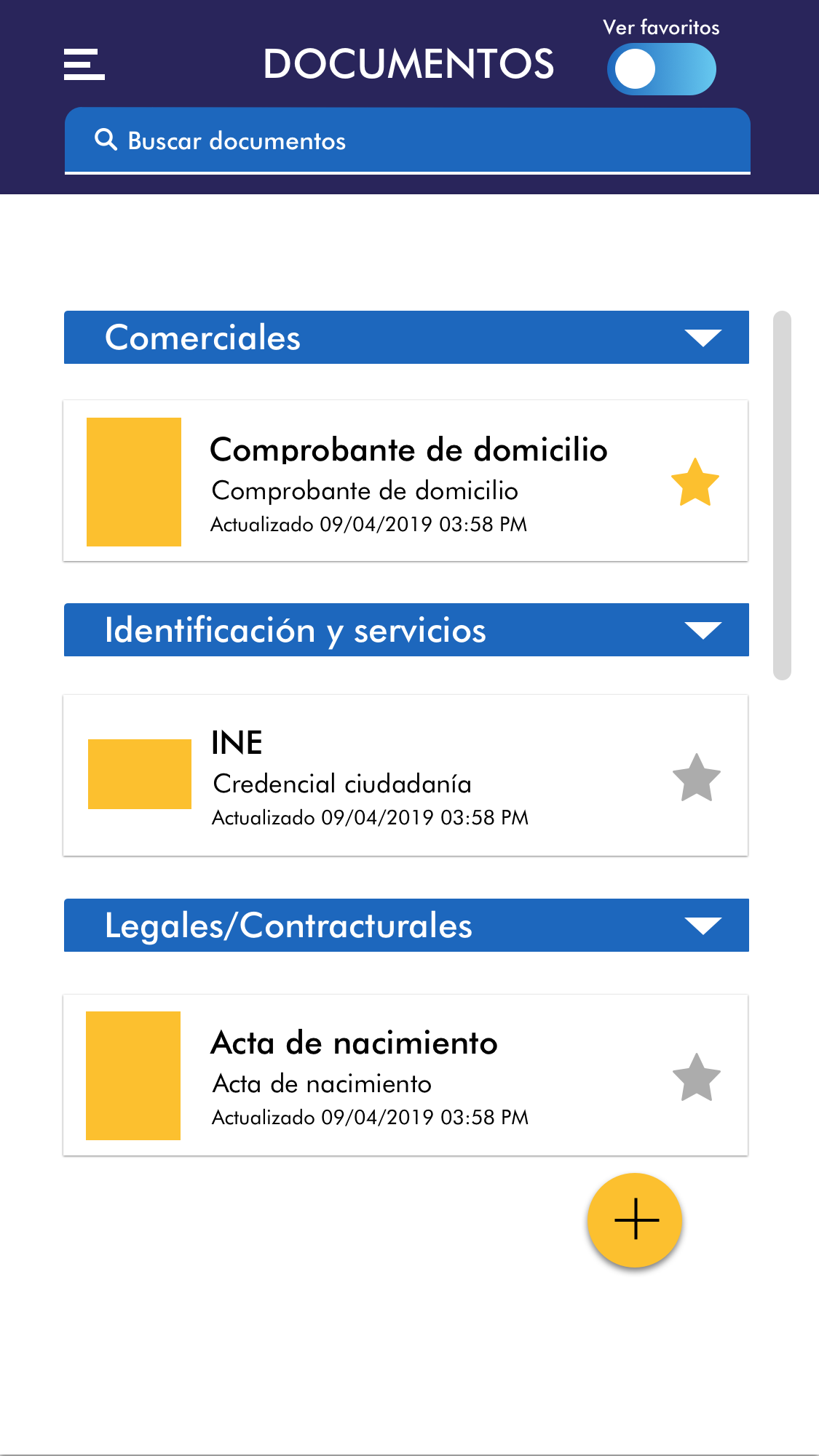Tap the Buscar documentos search field
The image size is (819, 1456).
408,140
